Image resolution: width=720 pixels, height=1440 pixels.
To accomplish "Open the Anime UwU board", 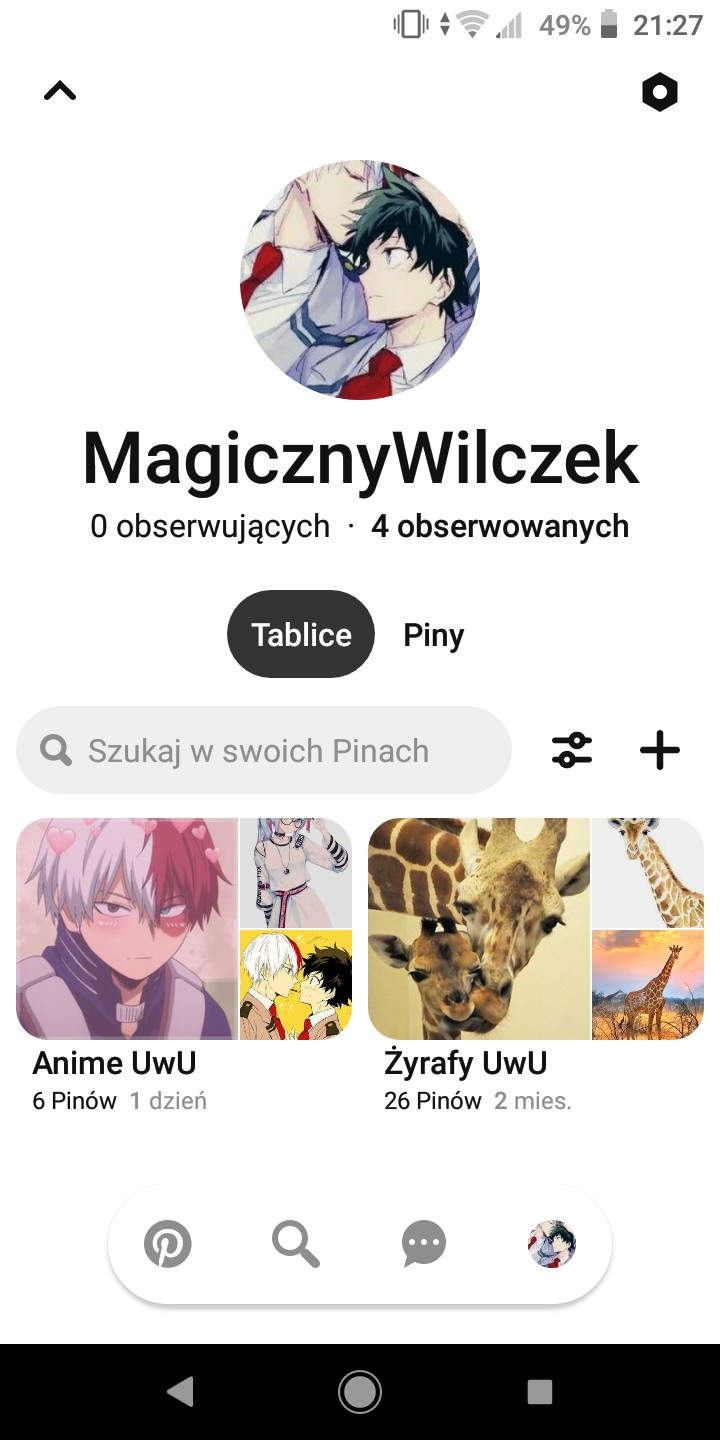I will pyautogui.click(x=184, y=930).
